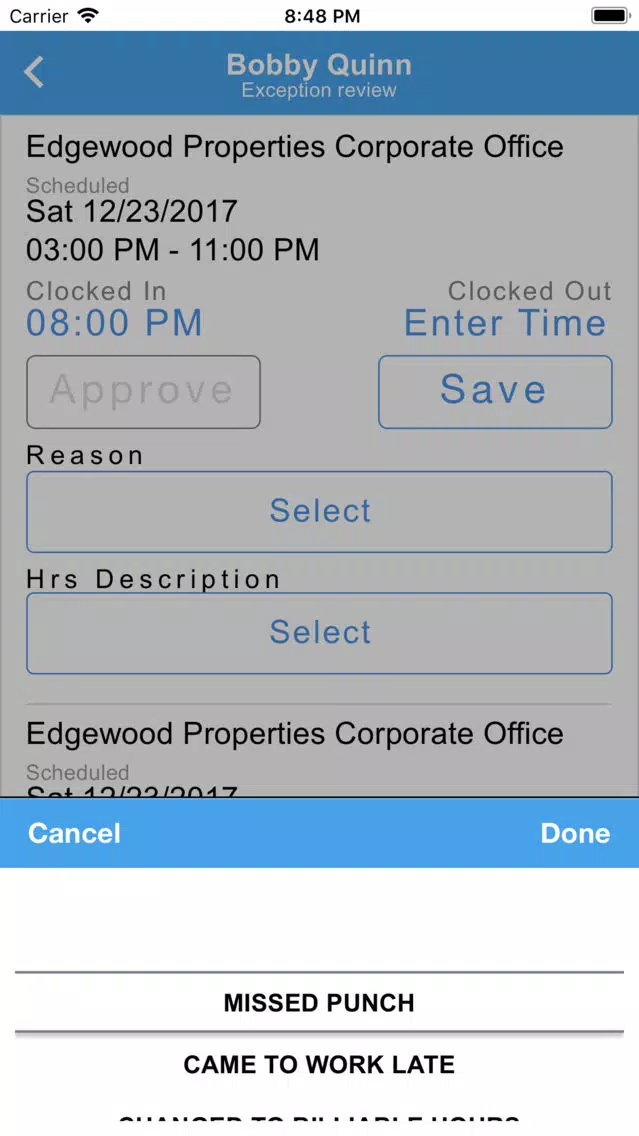Edit the 08:00 PM clocked in time
This screenshot has height=1136, width=639.
pyautogui.click(x=114, y=323)
